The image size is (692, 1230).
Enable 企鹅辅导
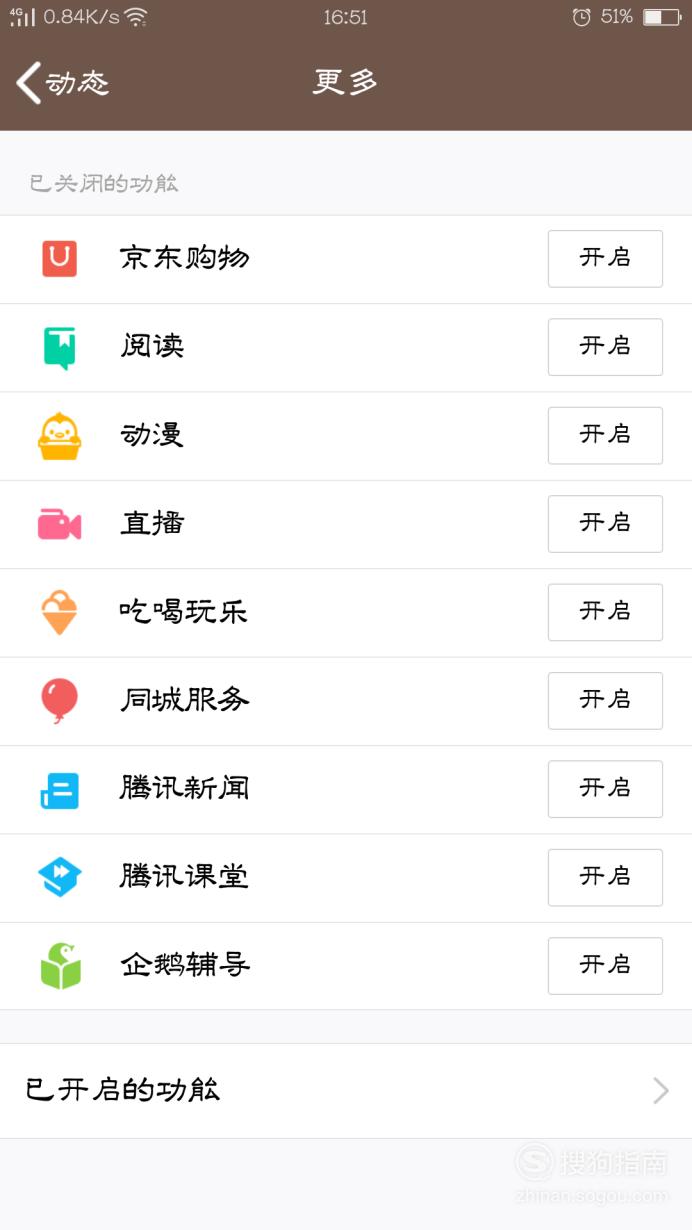click(605, 966)
